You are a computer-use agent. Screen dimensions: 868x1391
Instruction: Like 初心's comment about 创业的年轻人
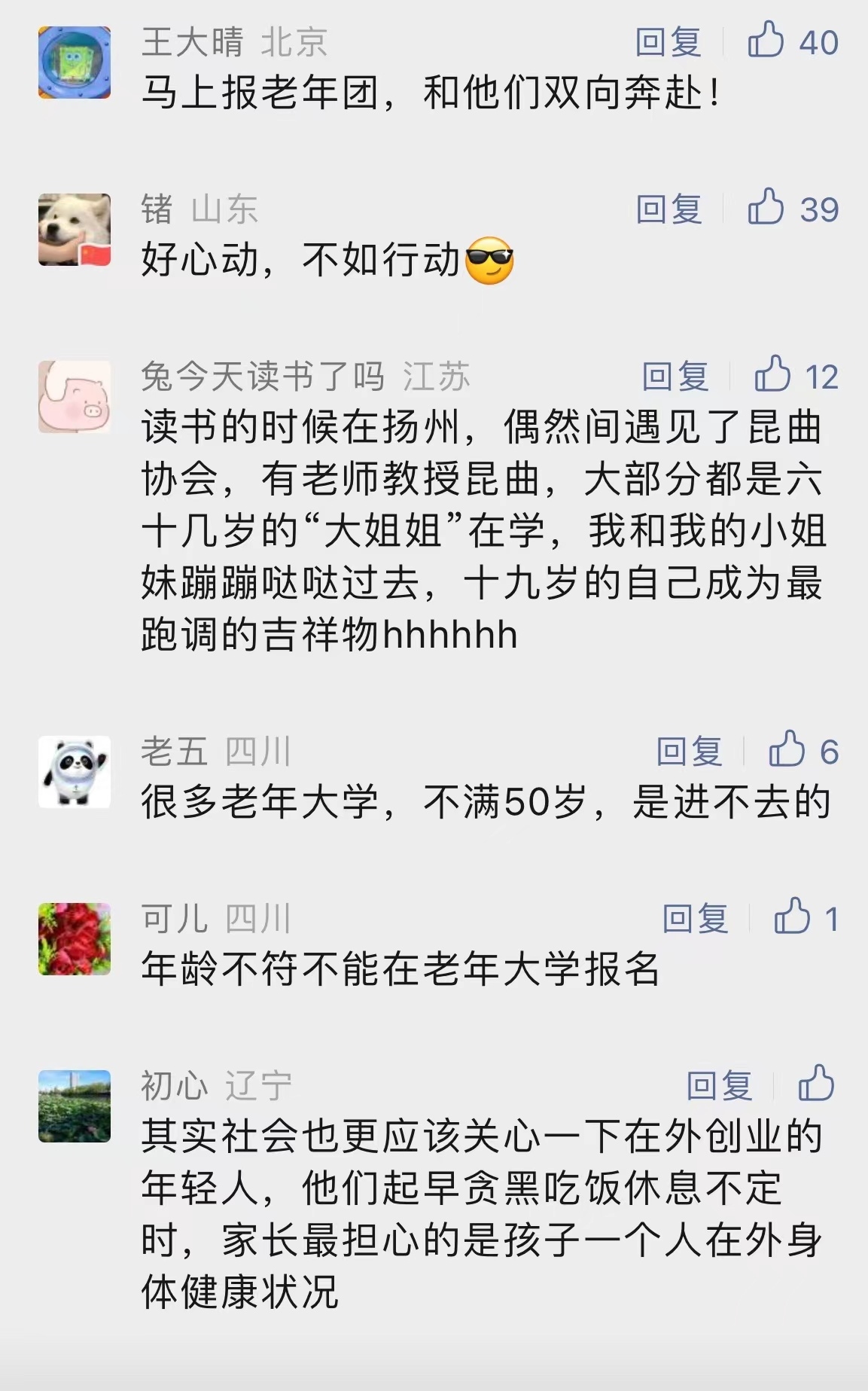816,1084
